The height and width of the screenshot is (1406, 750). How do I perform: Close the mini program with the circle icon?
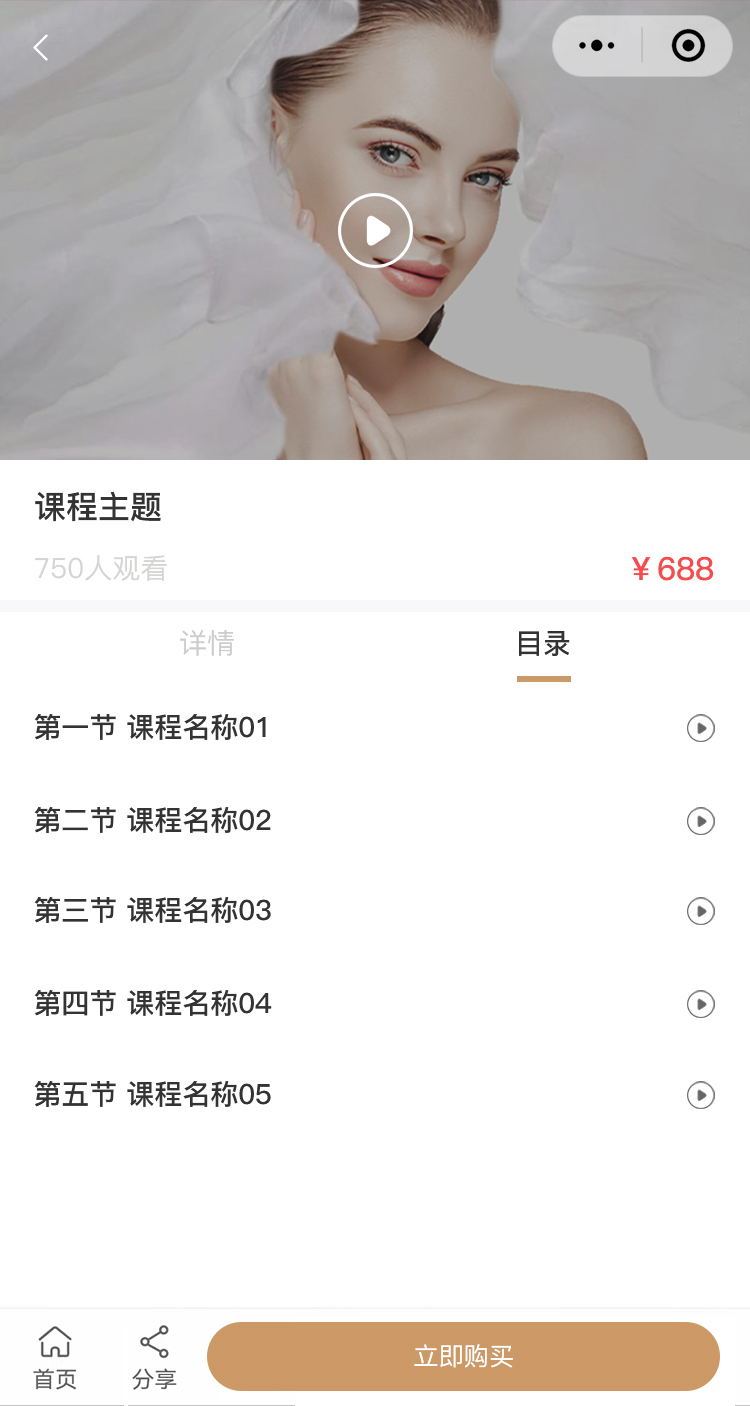coord(688,46)
